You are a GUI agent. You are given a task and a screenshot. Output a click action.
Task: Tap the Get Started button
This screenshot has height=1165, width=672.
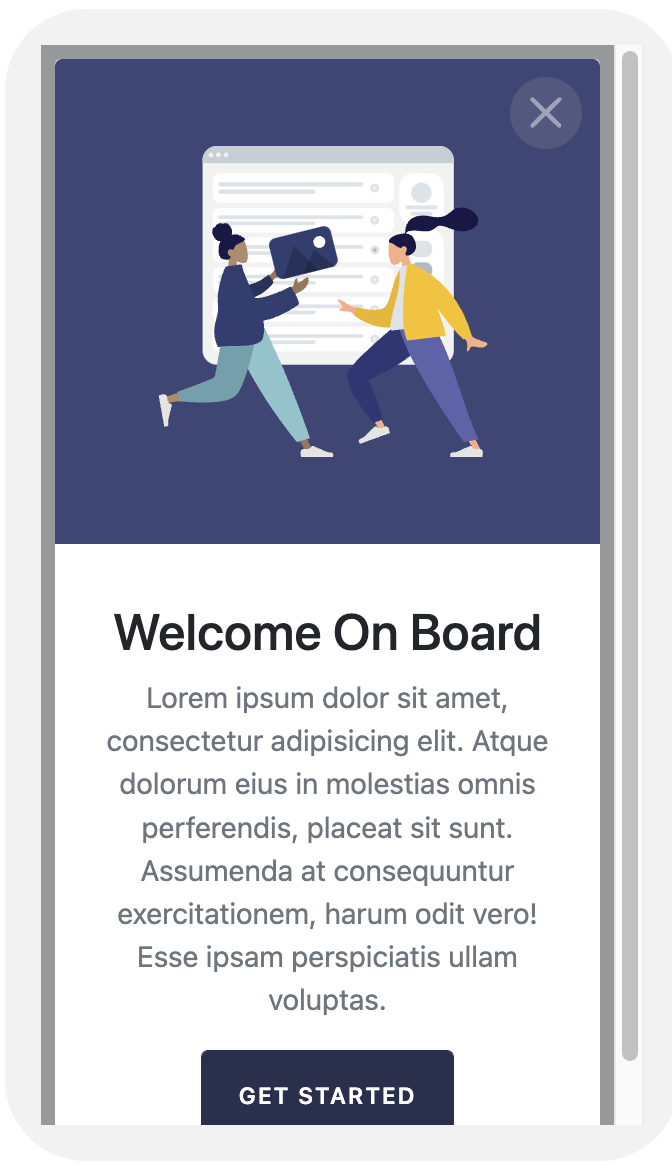(x=327, y=1092)
